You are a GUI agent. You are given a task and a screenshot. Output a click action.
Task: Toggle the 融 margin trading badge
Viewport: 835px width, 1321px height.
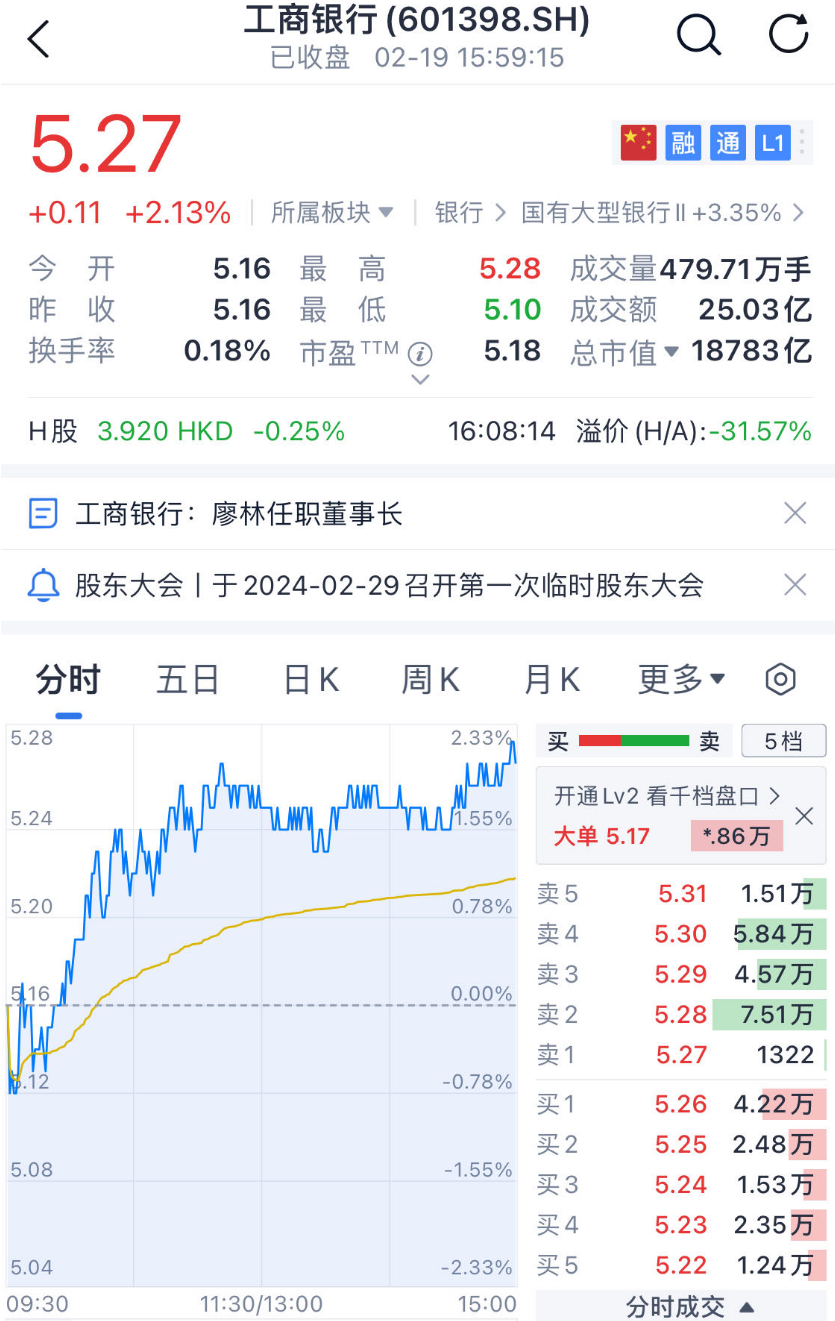click(x=683, y=142)
